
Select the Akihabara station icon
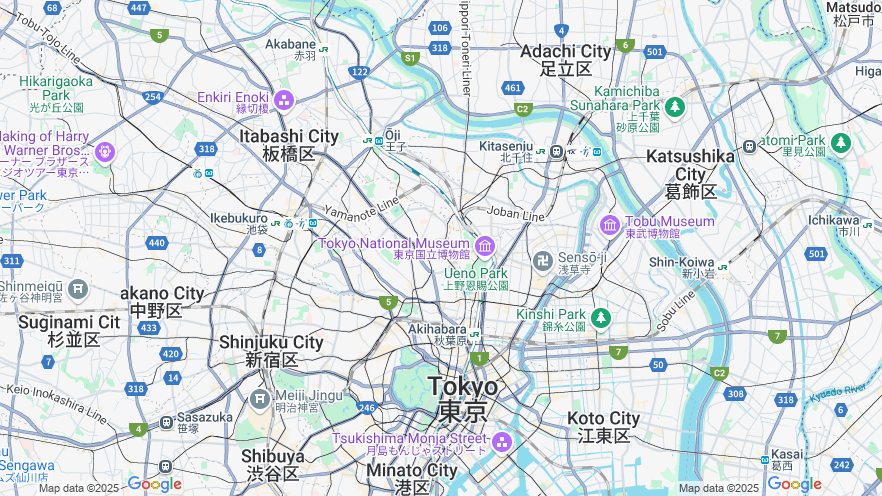click(x=476, y=335)
